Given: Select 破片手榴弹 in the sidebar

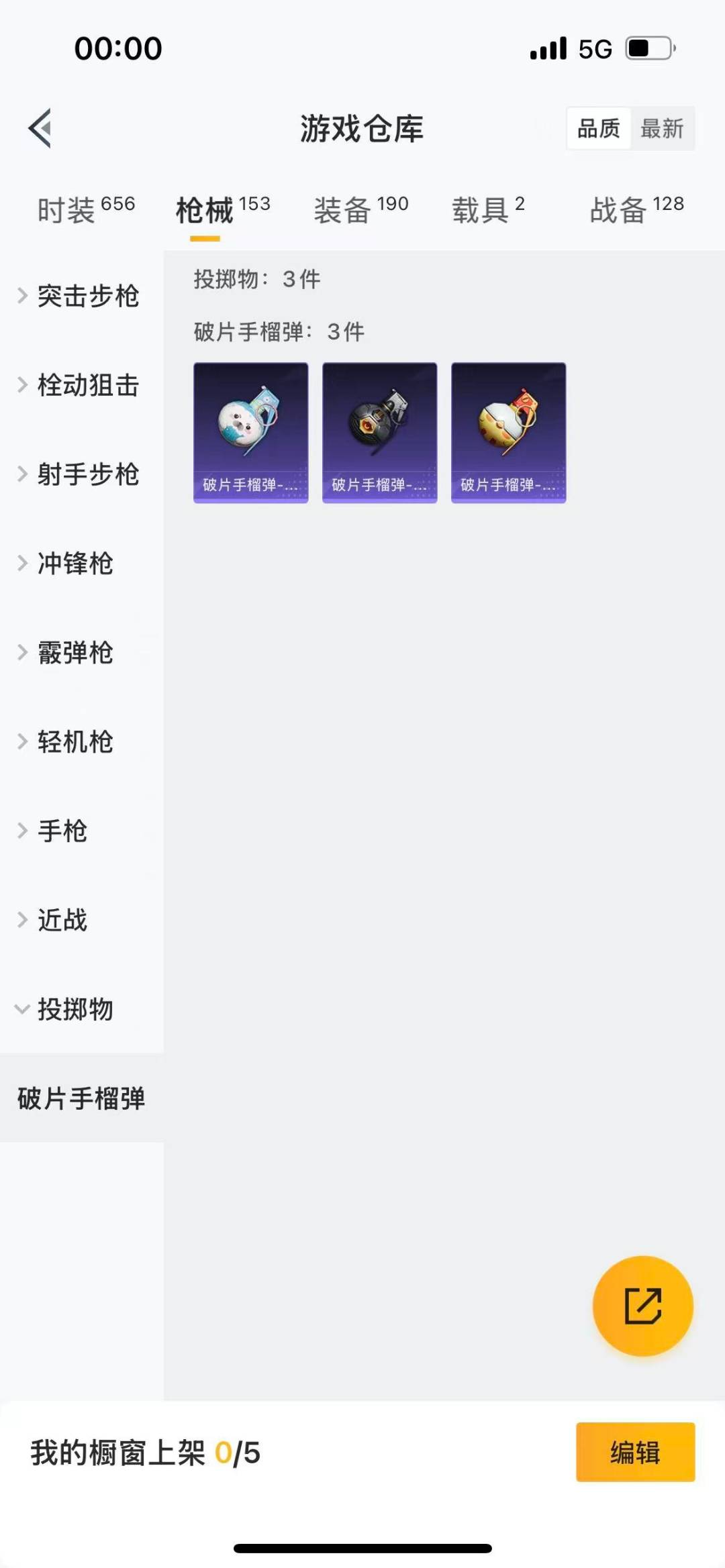Looking at the screenshot, I should coord(81,1098).
